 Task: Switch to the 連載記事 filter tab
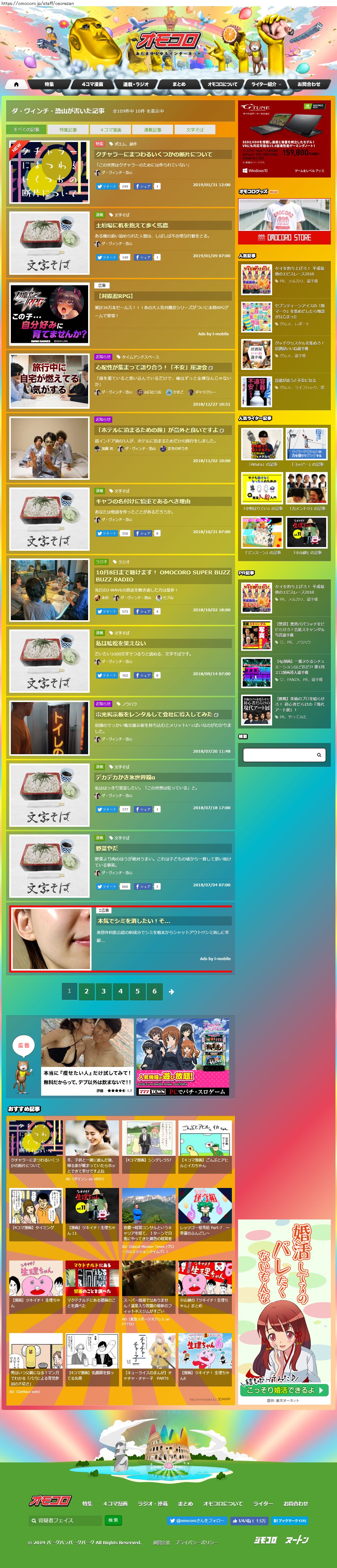click(153, 130)
